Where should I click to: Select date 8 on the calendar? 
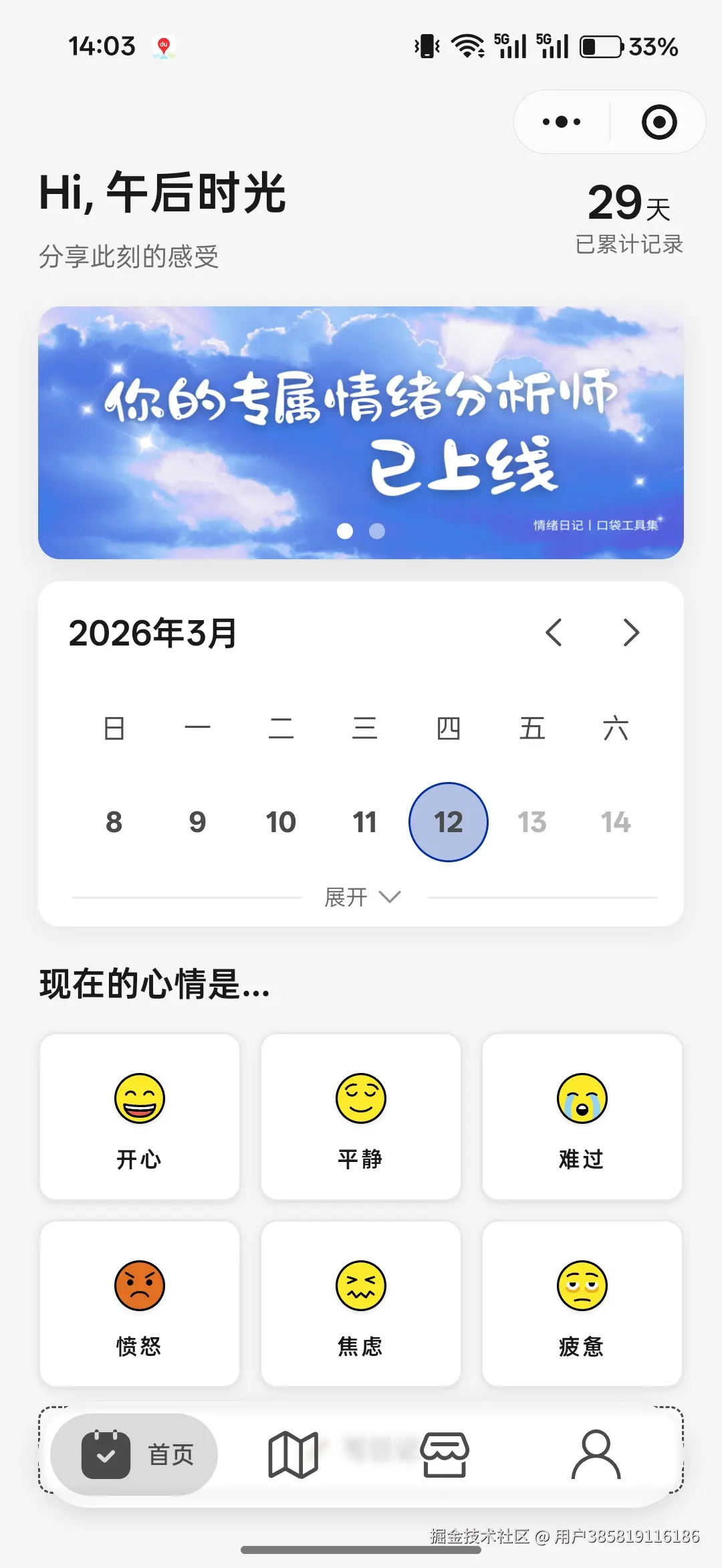[x=114, y=822]
